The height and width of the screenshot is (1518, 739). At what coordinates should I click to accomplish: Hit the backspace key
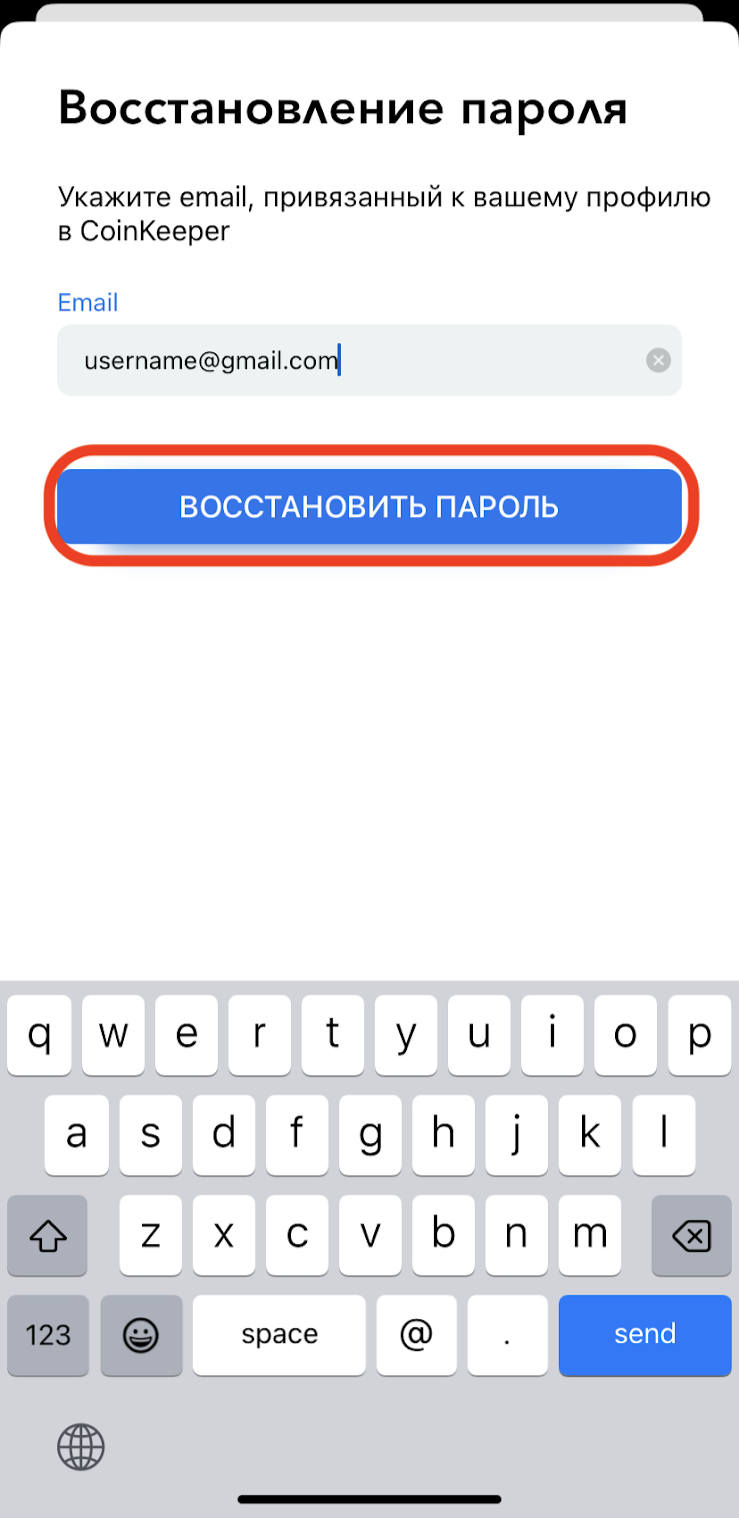coord(691,1236)
